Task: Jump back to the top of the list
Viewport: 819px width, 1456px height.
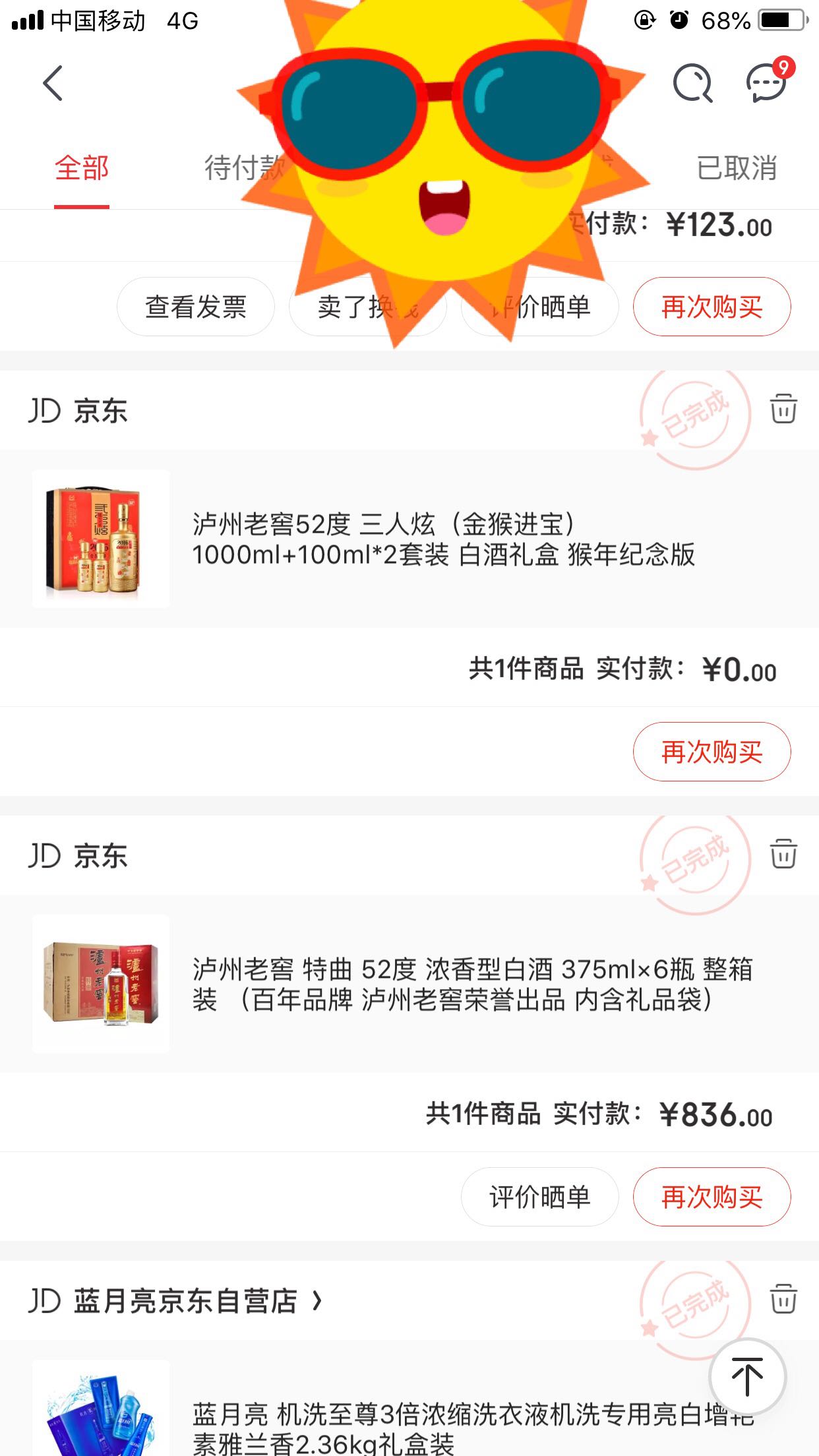Action: pyautogui.click(x=747, y=1376)
